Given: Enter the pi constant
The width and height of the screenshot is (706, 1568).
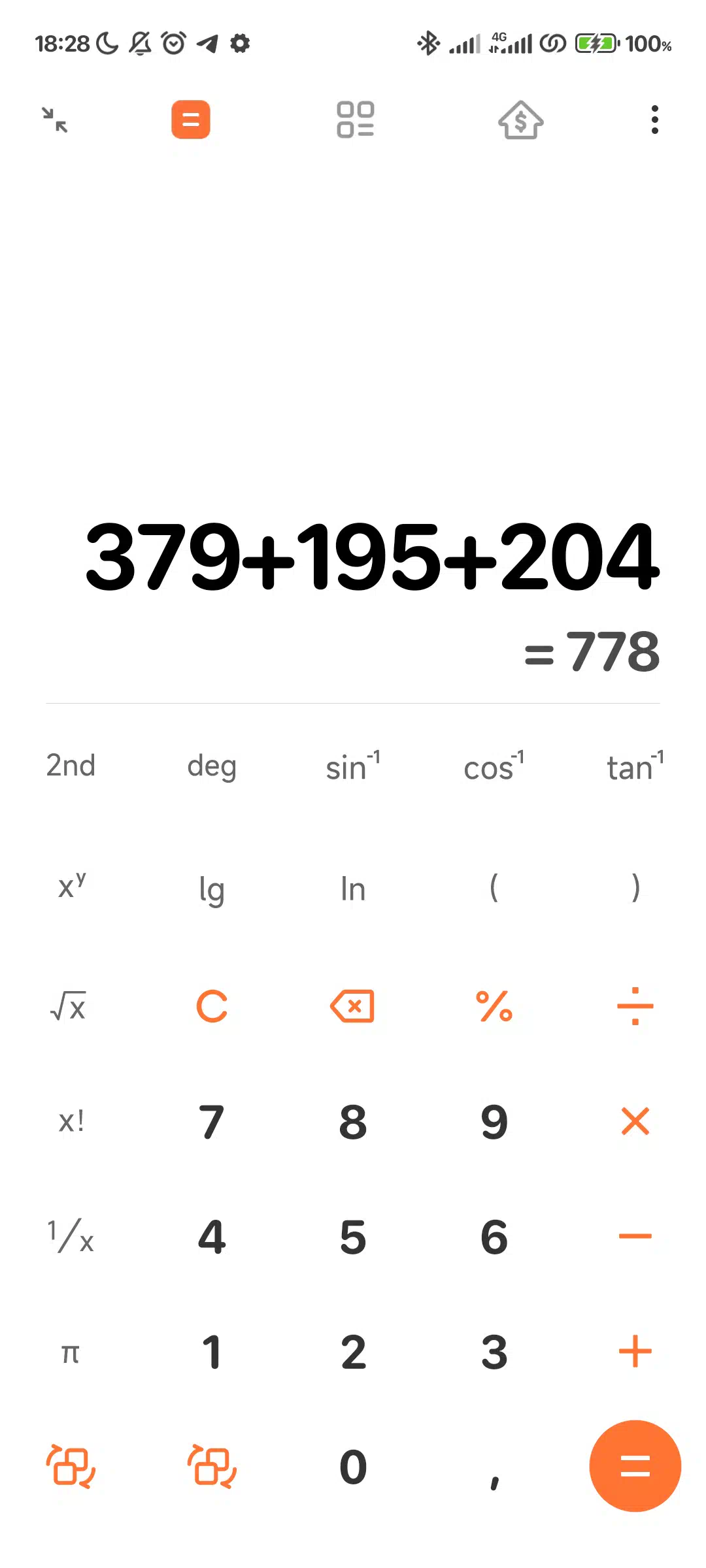Looking at the screenshot, I should [71, 1352].
